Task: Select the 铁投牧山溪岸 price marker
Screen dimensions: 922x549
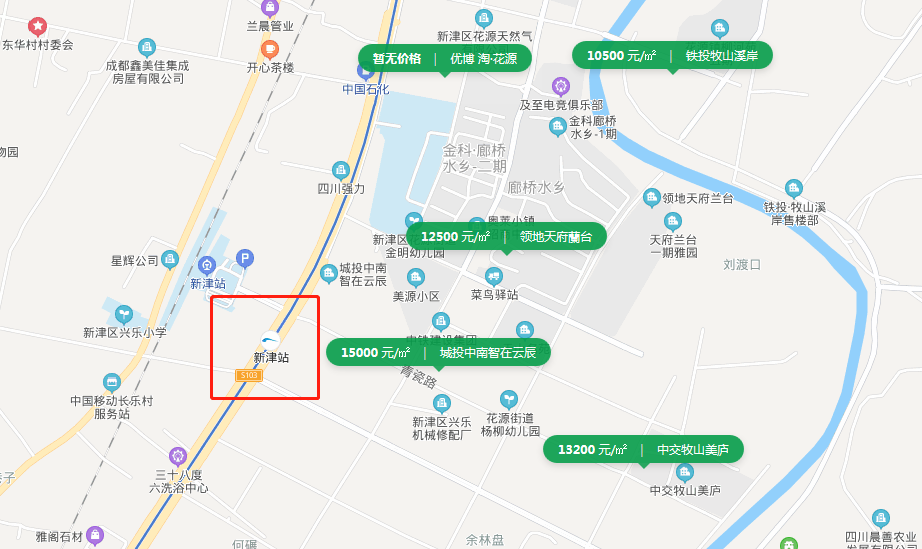Action: pyautogui.click(x=672, y=55)
